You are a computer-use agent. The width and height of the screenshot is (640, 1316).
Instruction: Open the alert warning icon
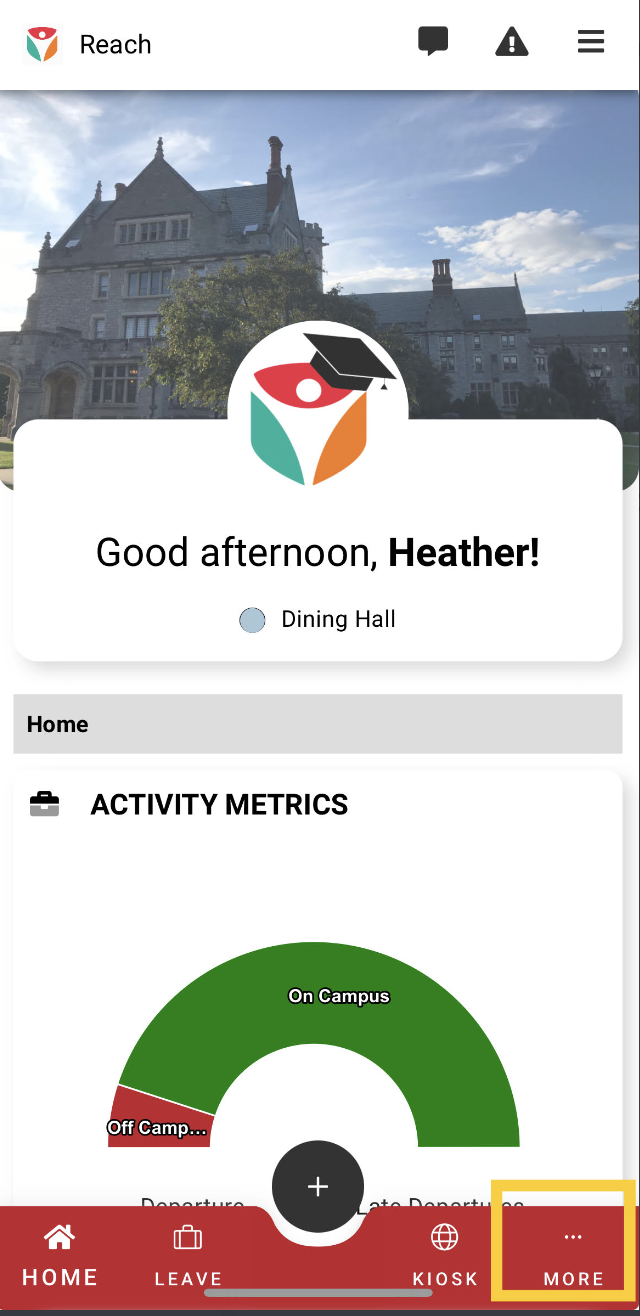(511, 42)
